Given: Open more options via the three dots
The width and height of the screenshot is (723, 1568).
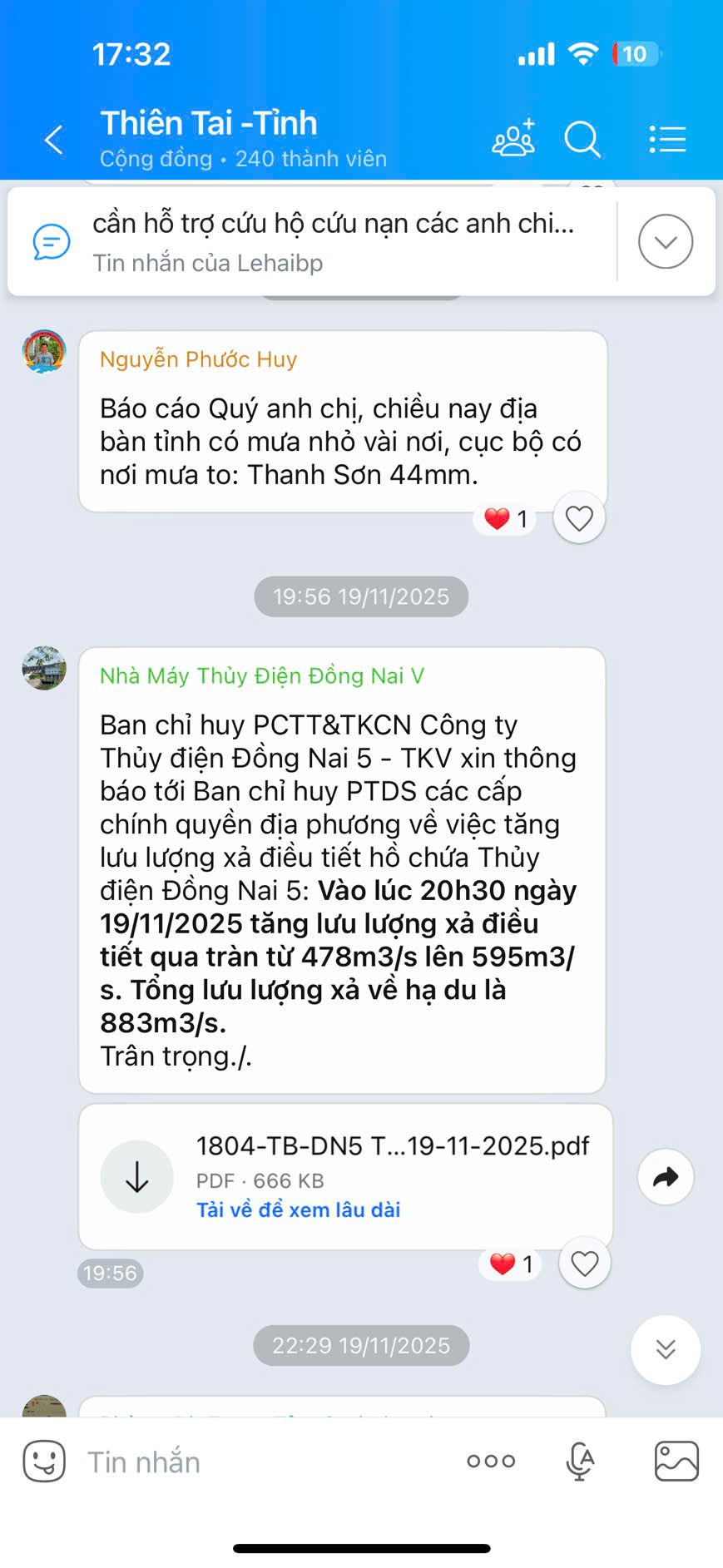Looking at the screenshot, I should (x=491, y=1462).
